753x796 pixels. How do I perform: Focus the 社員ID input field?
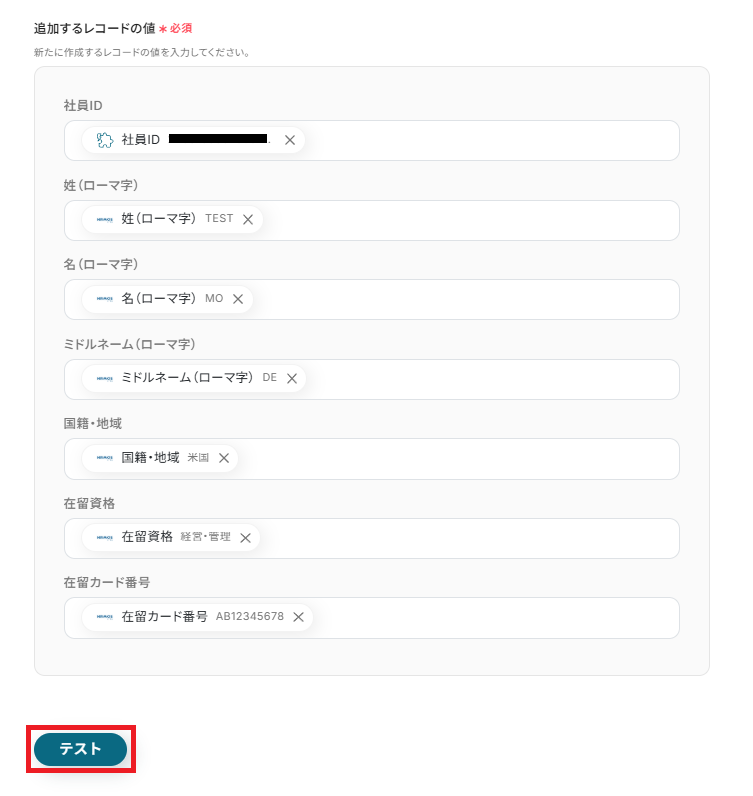coord(490,140)
